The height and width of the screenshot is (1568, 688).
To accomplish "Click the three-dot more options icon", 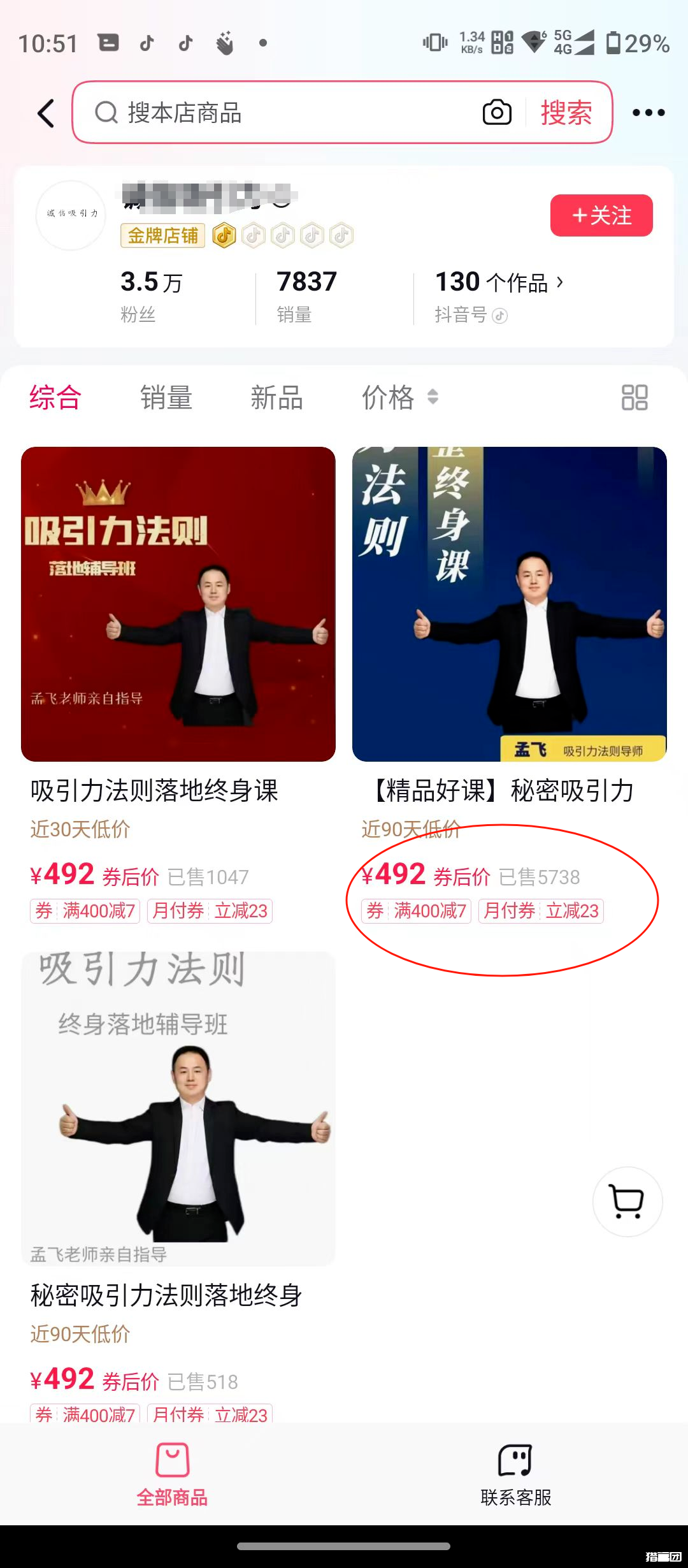I will click(x=649, y=112).
